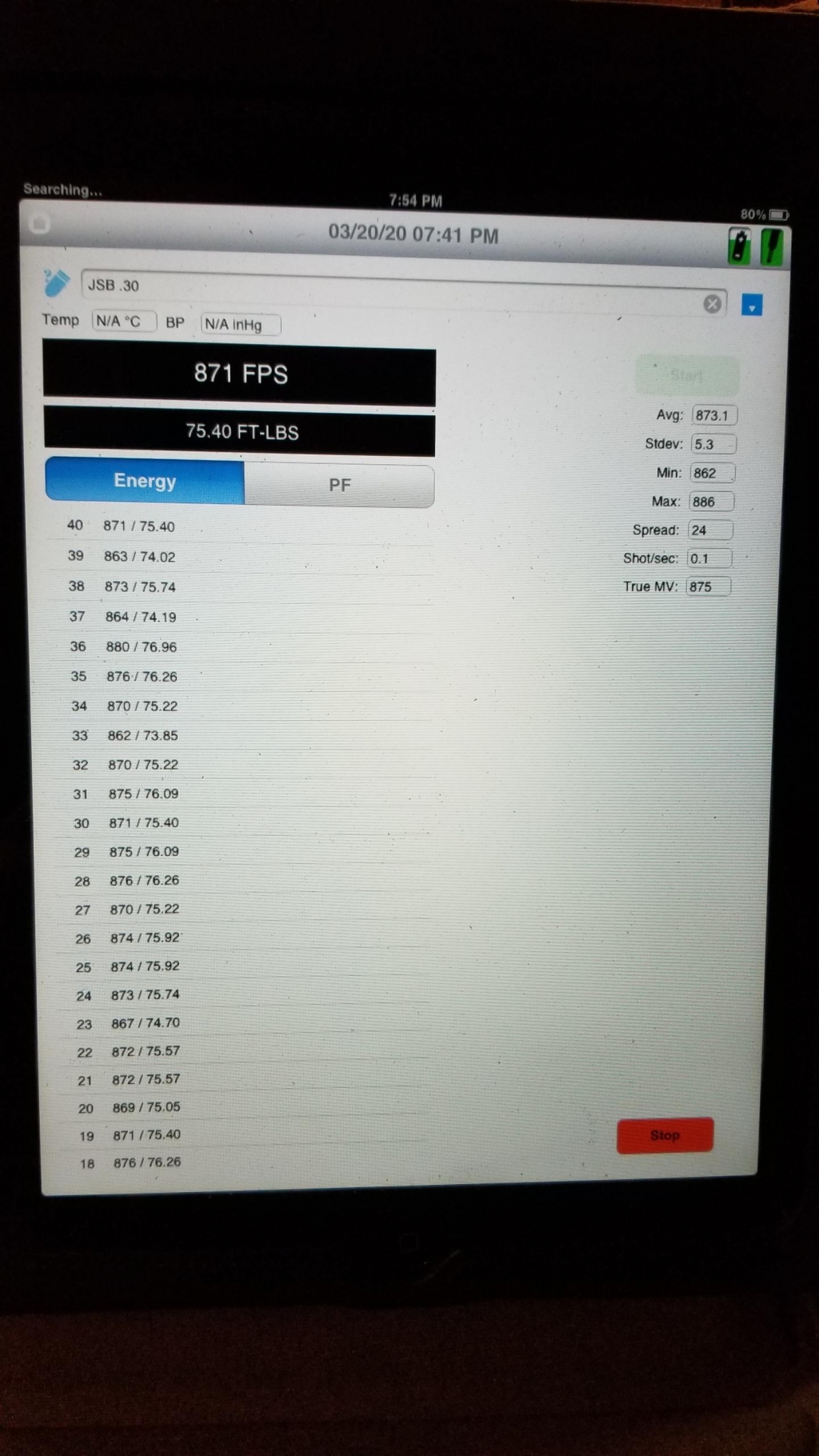
Task: Tap the blue bullet icon beside the name field
Action: tap(56, 282)
